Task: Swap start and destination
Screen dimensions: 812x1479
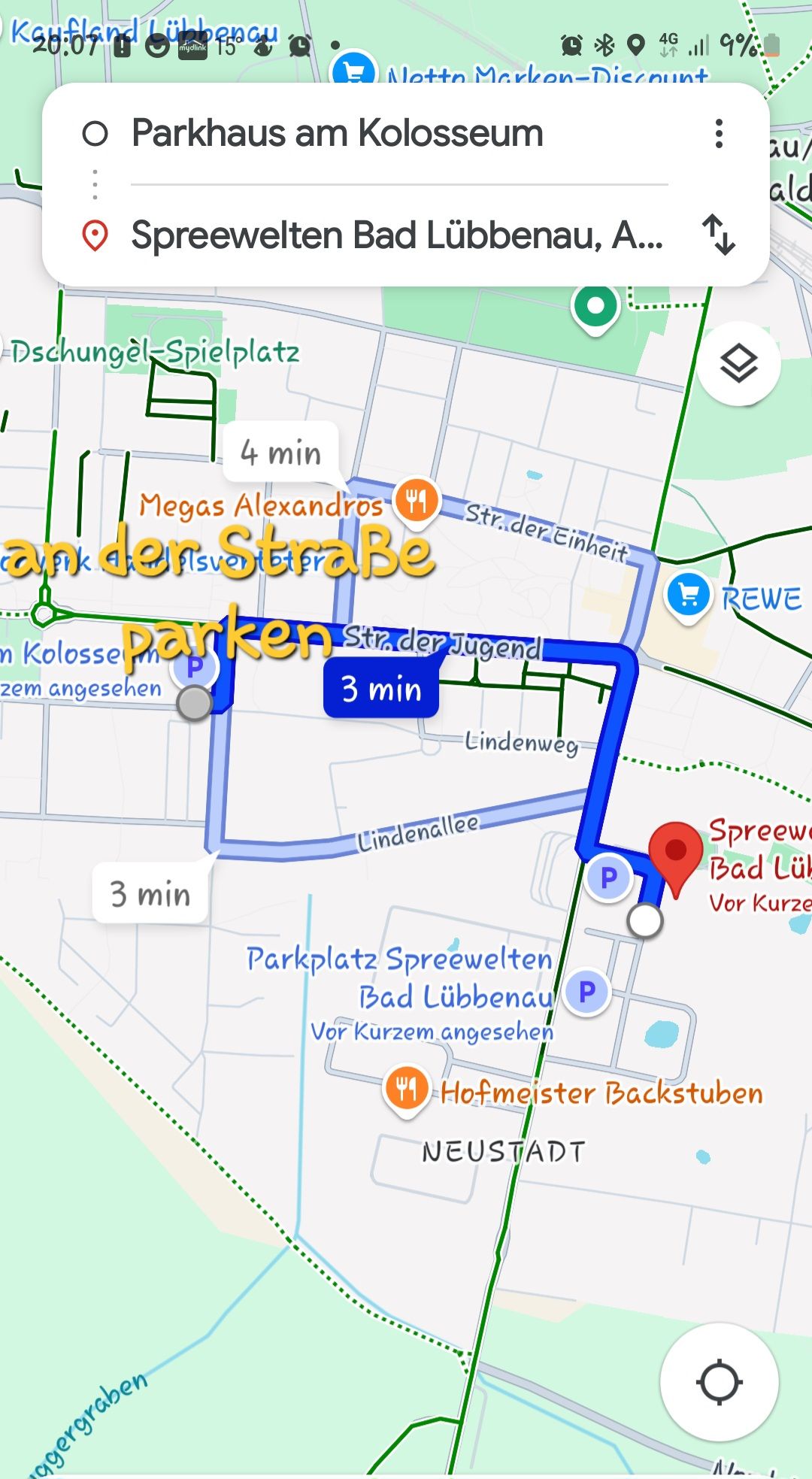Action: (719, 235)
